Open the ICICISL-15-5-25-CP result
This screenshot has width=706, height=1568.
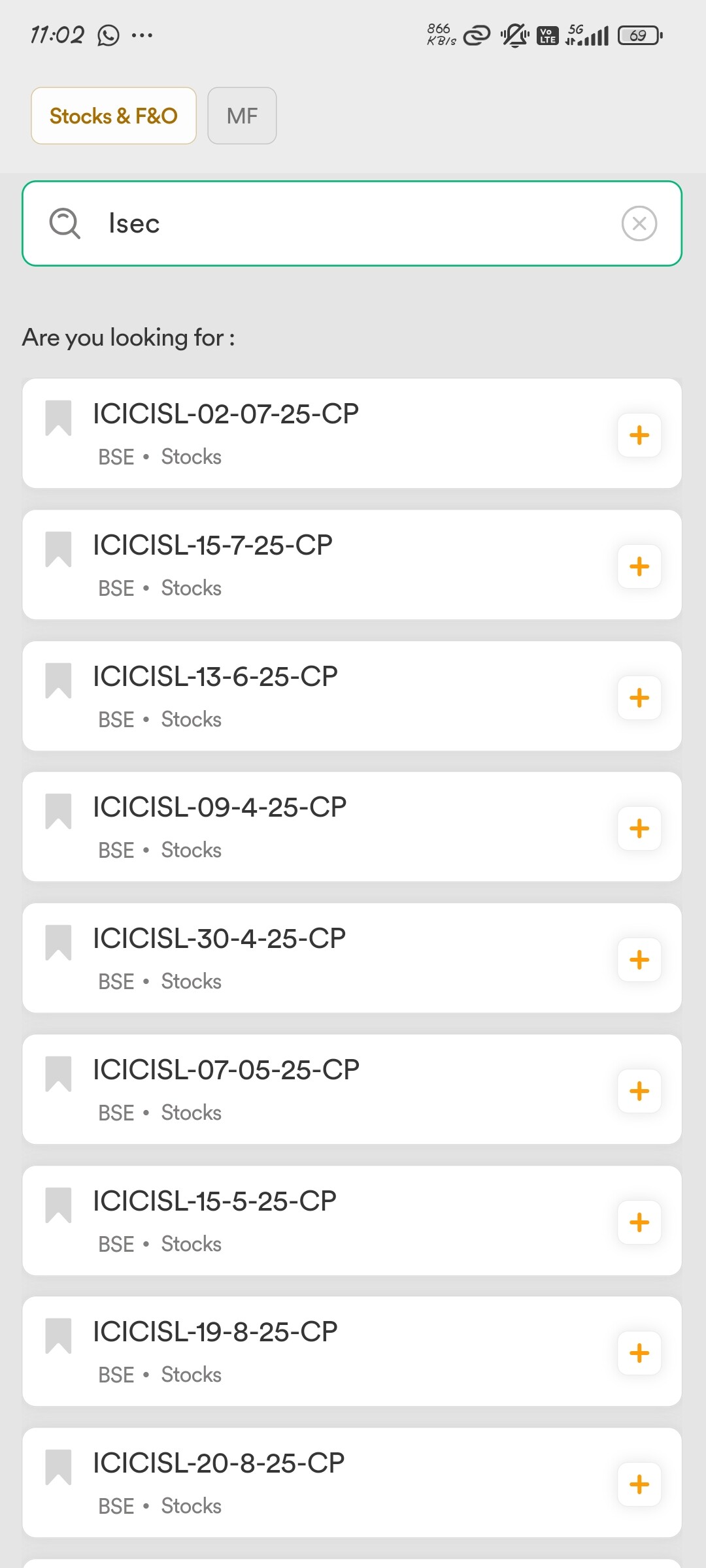352,1220
